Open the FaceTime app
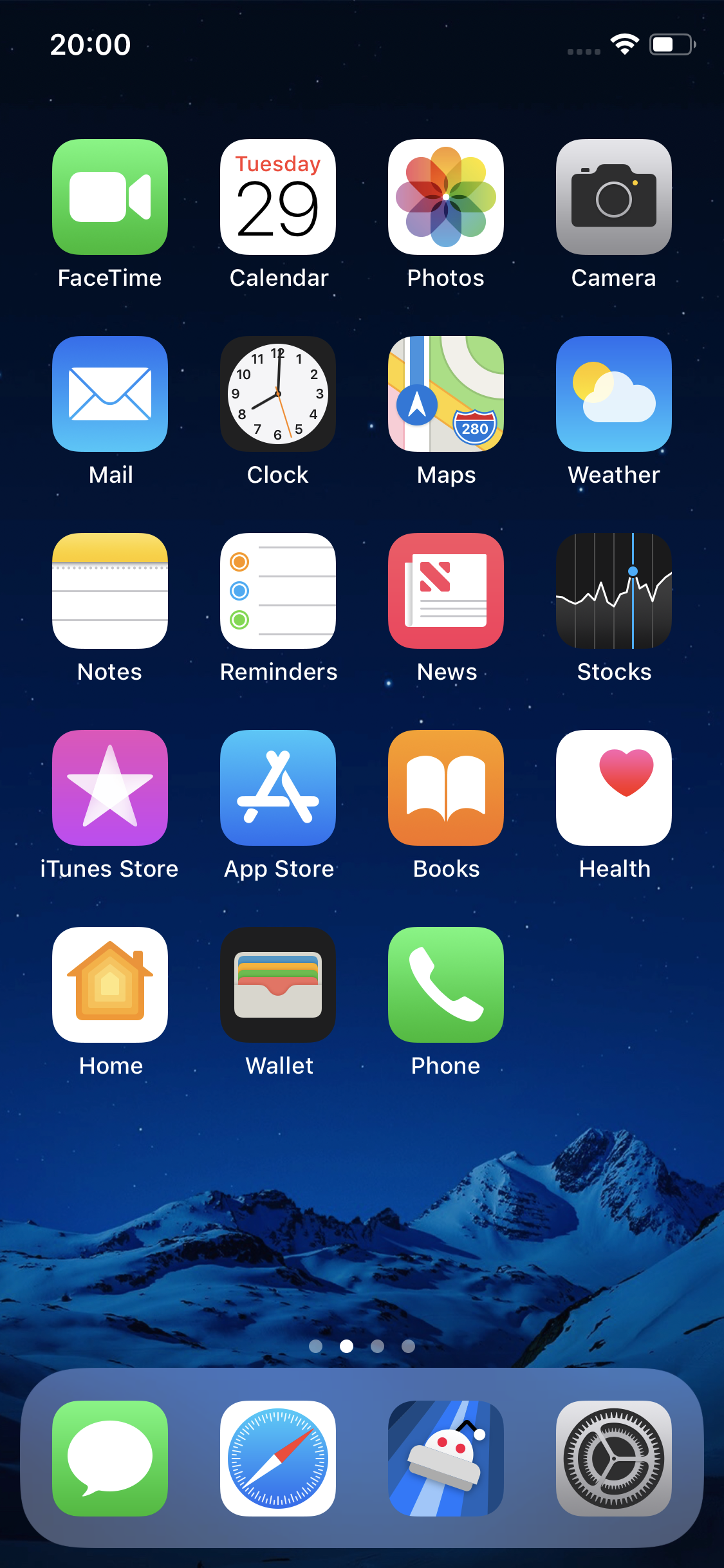 click(110, 197)
